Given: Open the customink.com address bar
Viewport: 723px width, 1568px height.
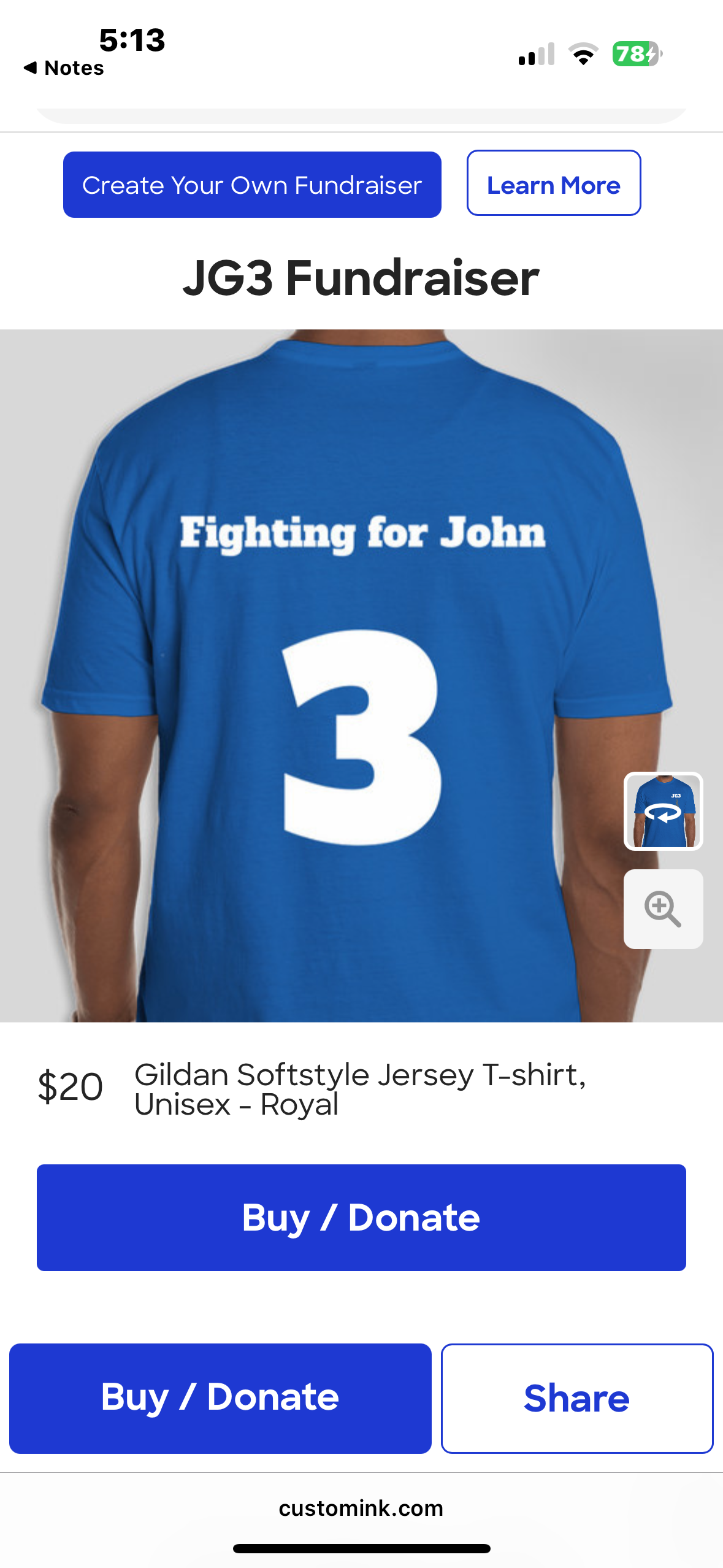Looking at the screenshot, I should (361, 1508).
